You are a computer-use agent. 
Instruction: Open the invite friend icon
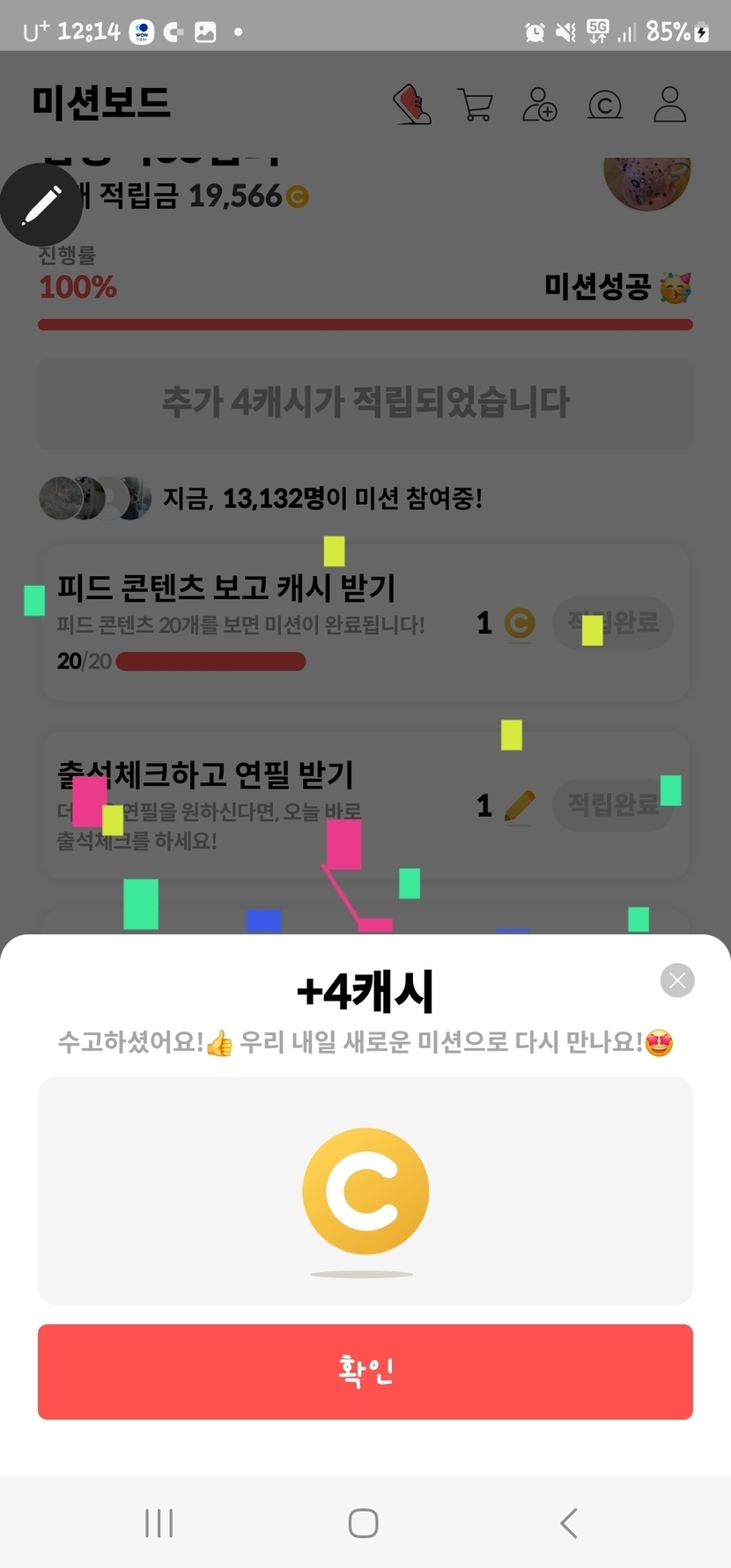(540, 105)
